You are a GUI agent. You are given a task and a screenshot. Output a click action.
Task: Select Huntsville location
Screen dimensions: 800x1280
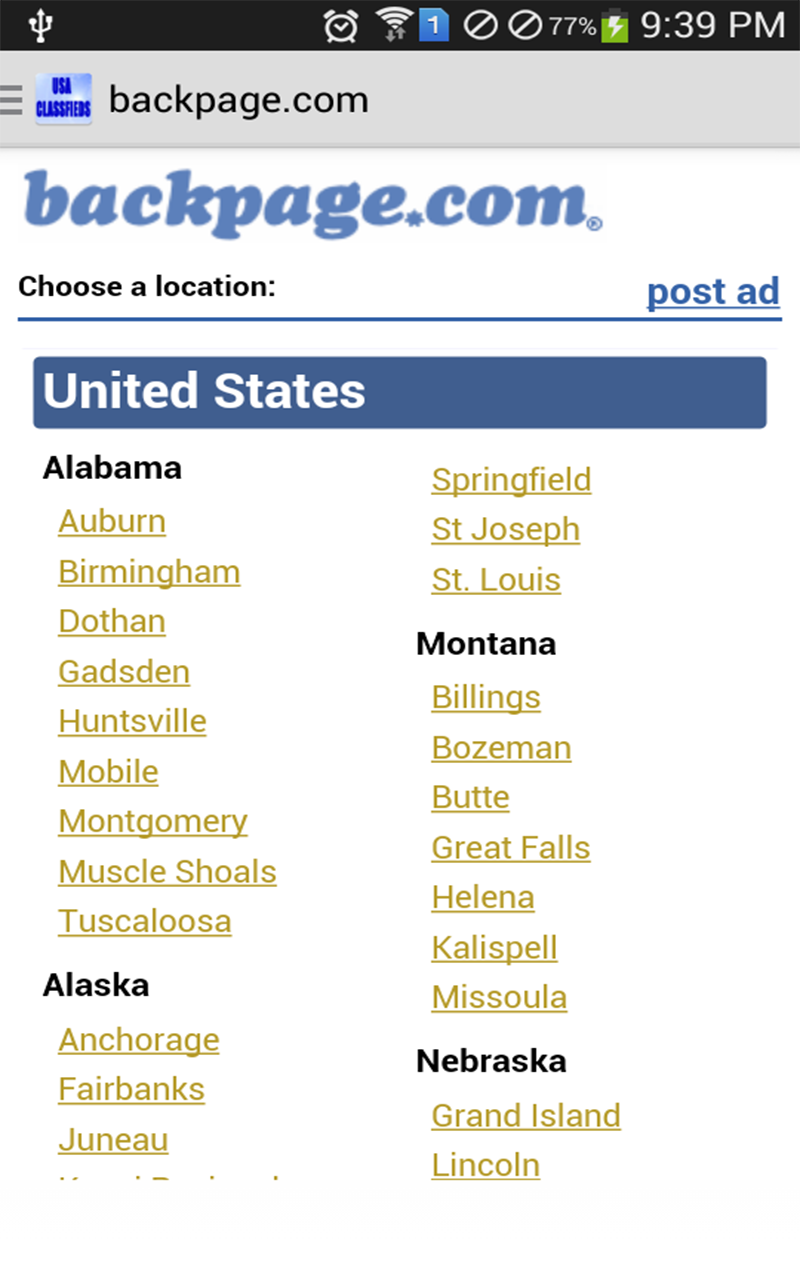tap(132, 721)
